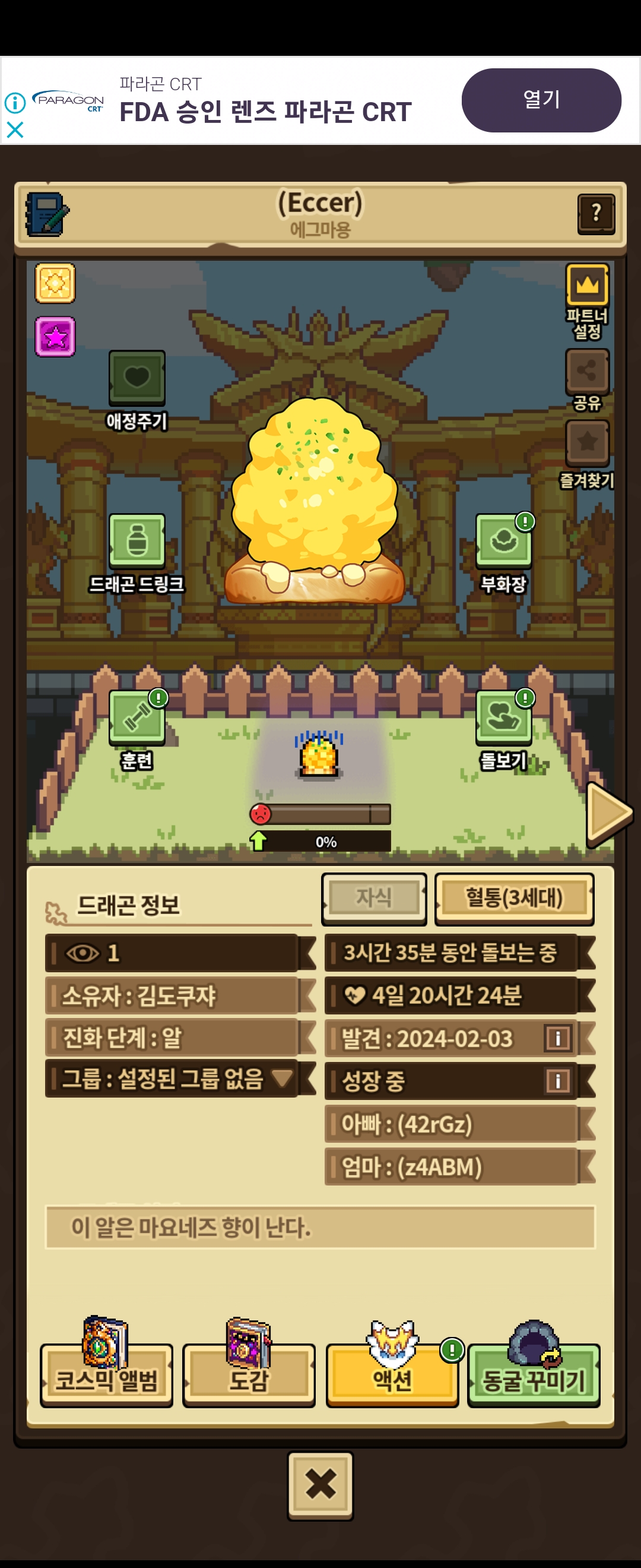This screenshot has height=1568, width=641.
Task: Show info for 성장 중 status
Action: [557, 1081]
